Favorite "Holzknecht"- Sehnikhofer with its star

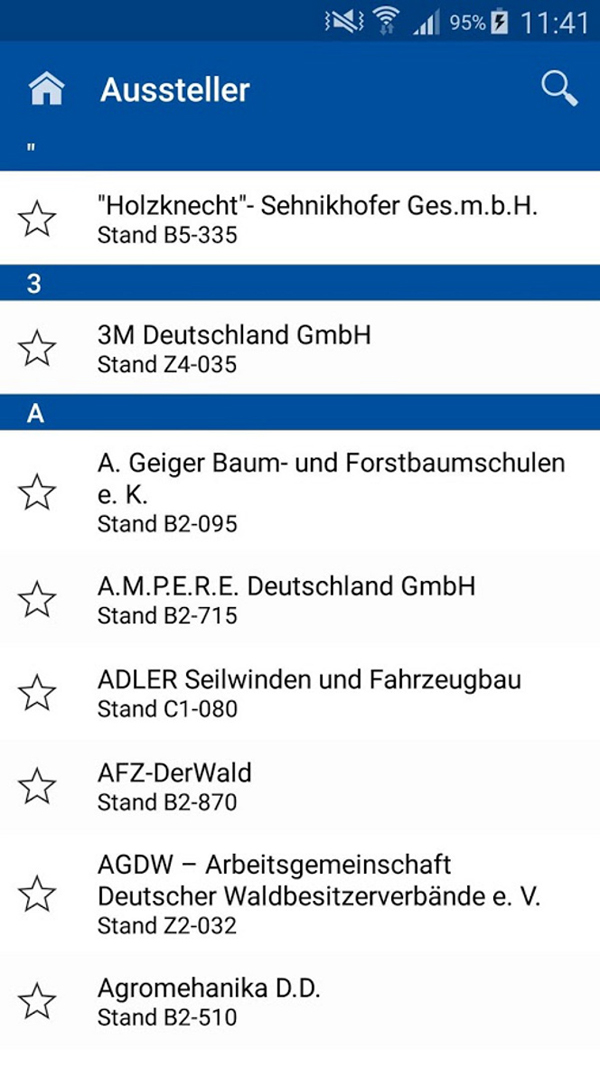(x=37, y=219)
